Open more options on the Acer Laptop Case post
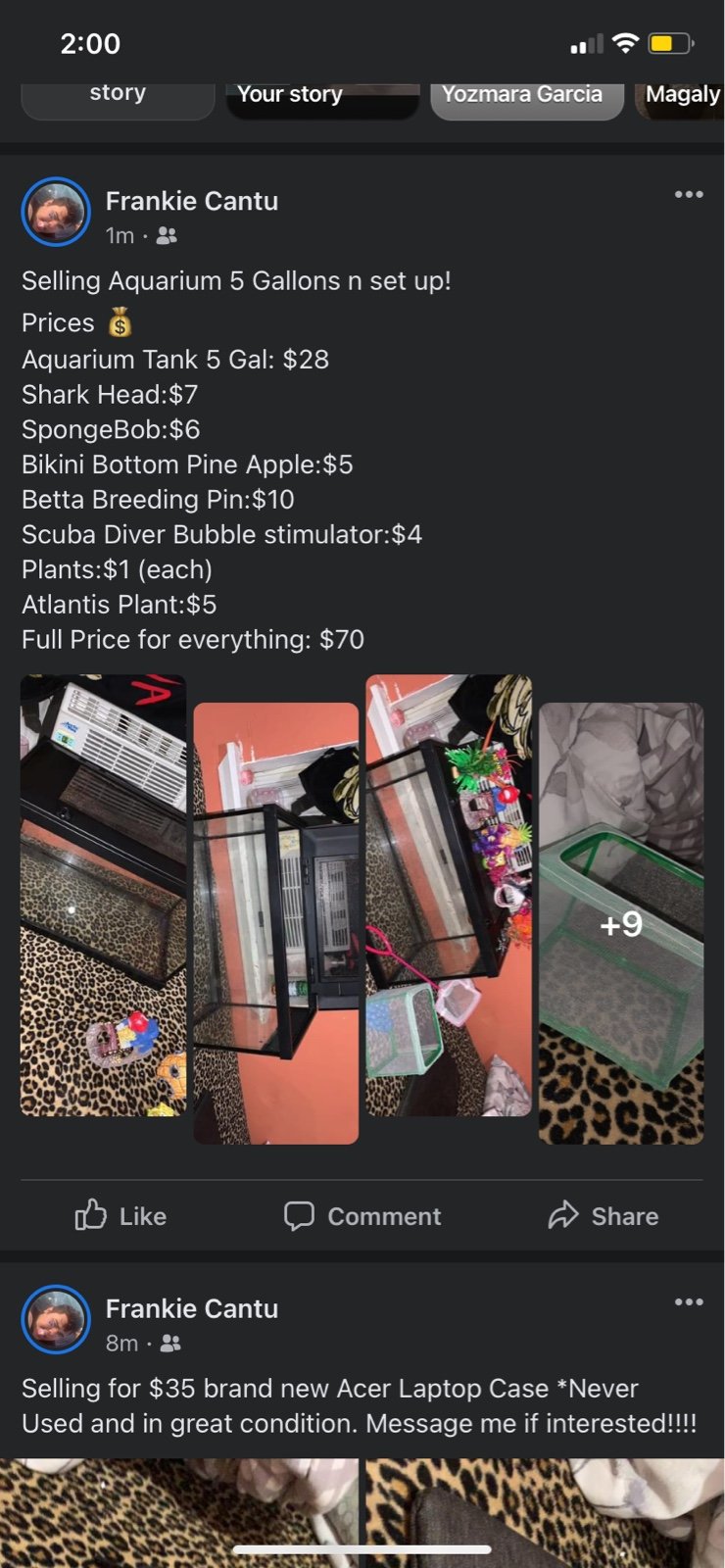This screenshot has width=725, height=1568. [689, 1301]
